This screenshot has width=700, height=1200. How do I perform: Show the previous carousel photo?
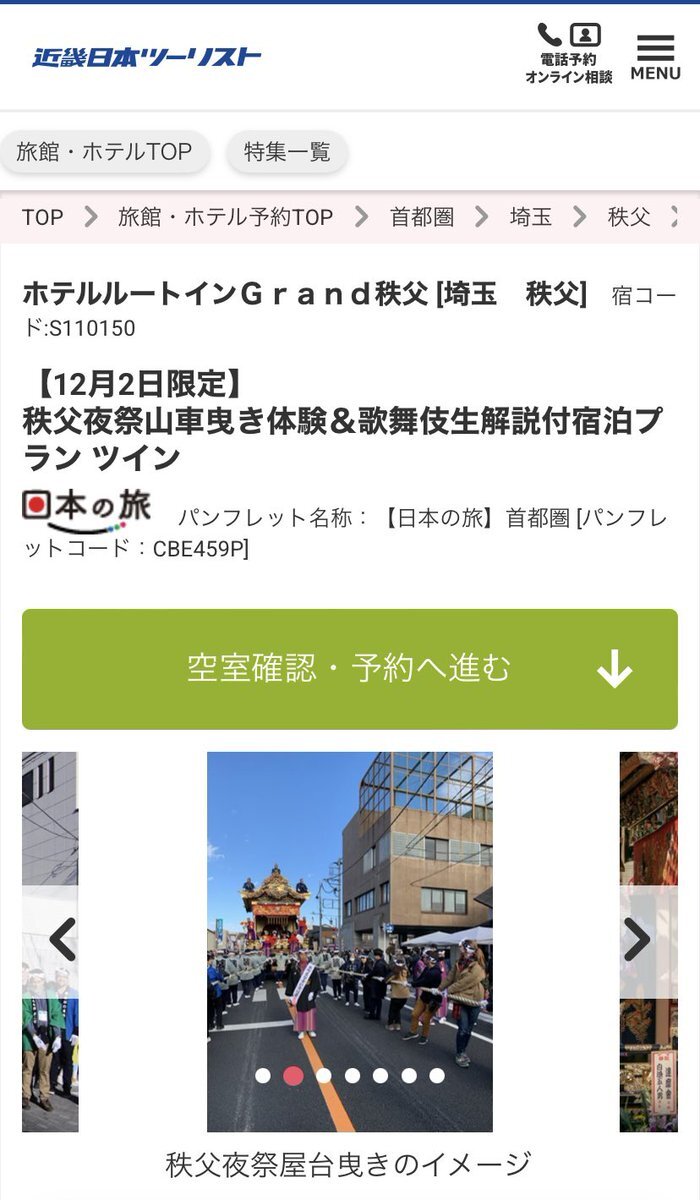click(x=61, y=940)
